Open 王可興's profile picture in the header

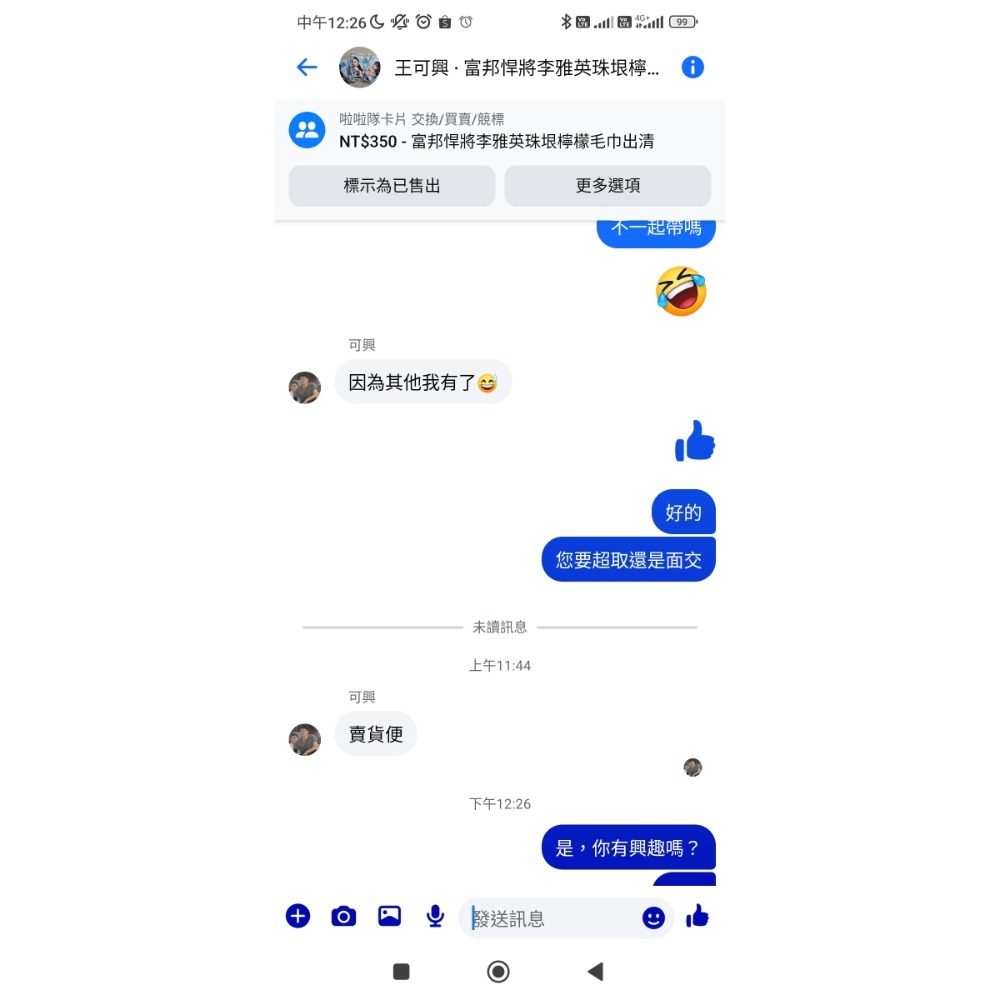tap(359, 67)
